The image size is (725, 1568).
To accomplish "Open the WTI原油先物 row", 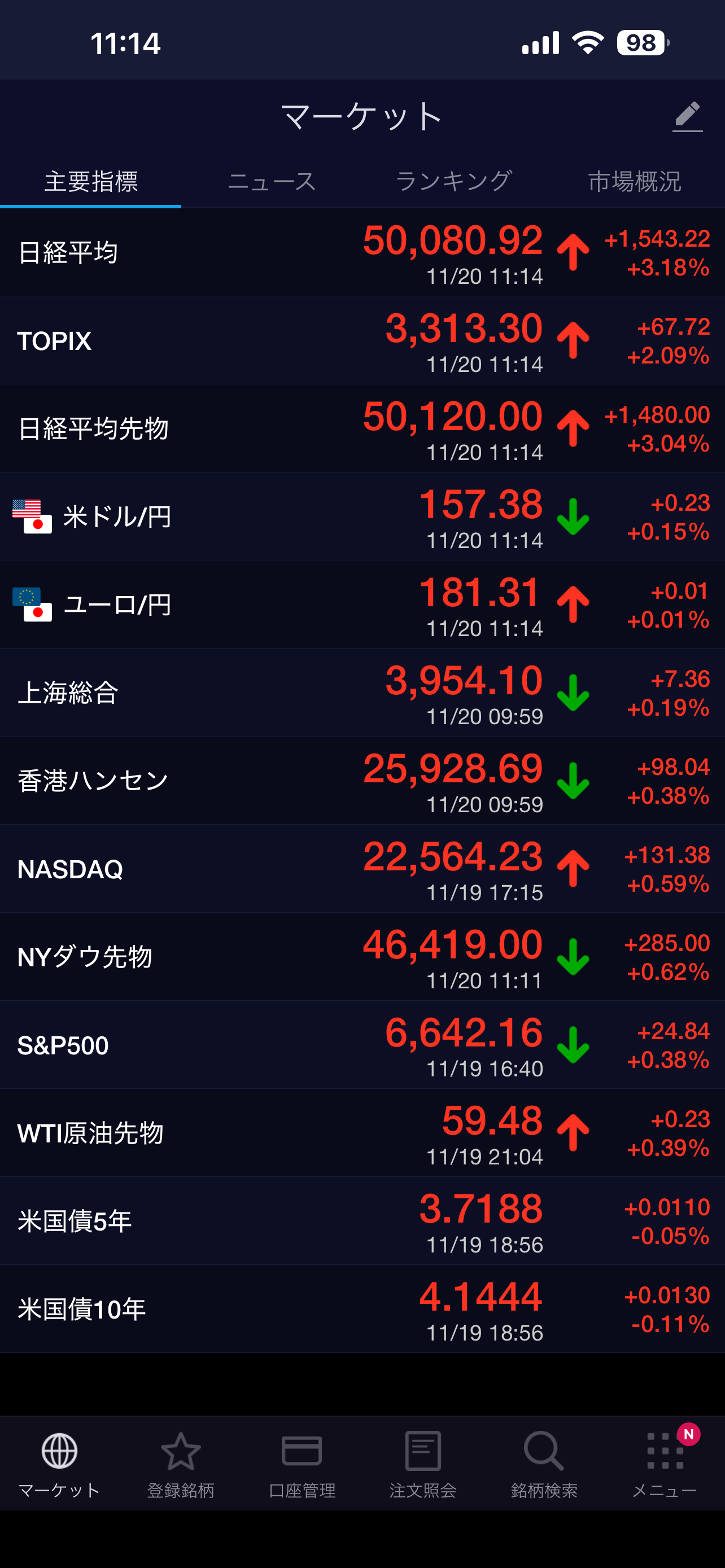I will point(362,1133).
